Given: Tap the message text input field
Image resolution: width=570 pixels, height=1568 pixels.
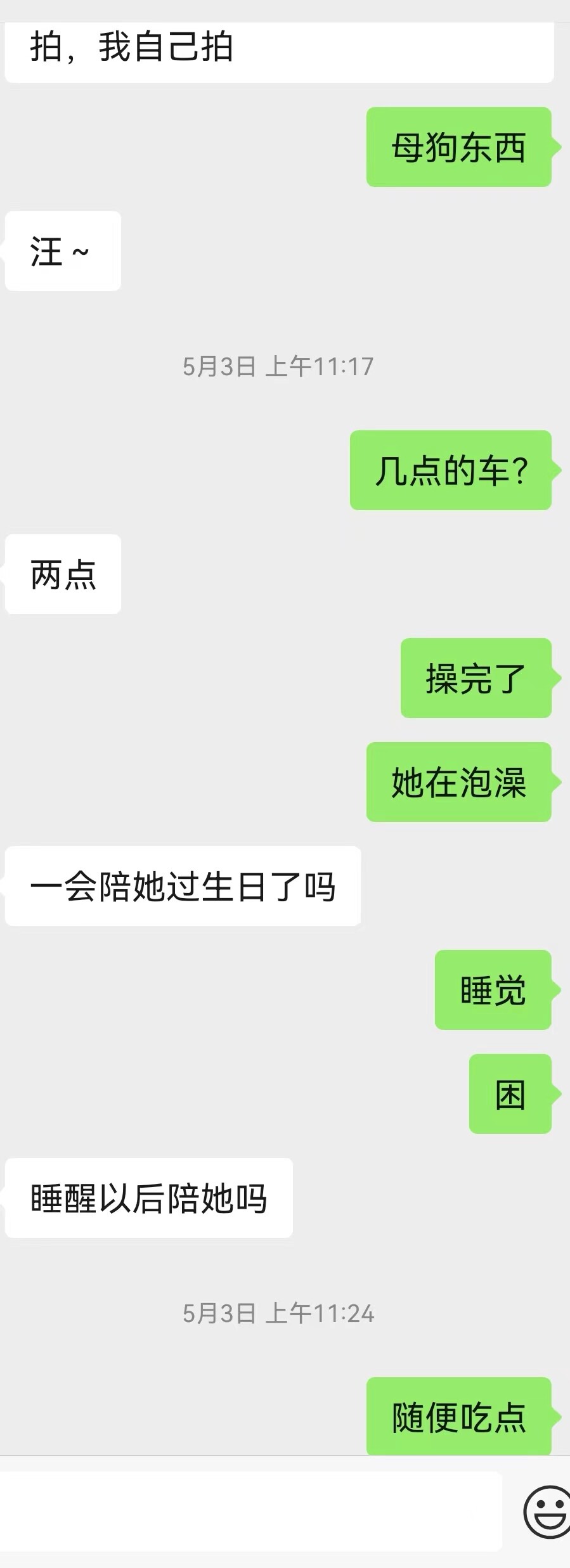Looking at the screenshot, I should click(x=250, y=1512).
